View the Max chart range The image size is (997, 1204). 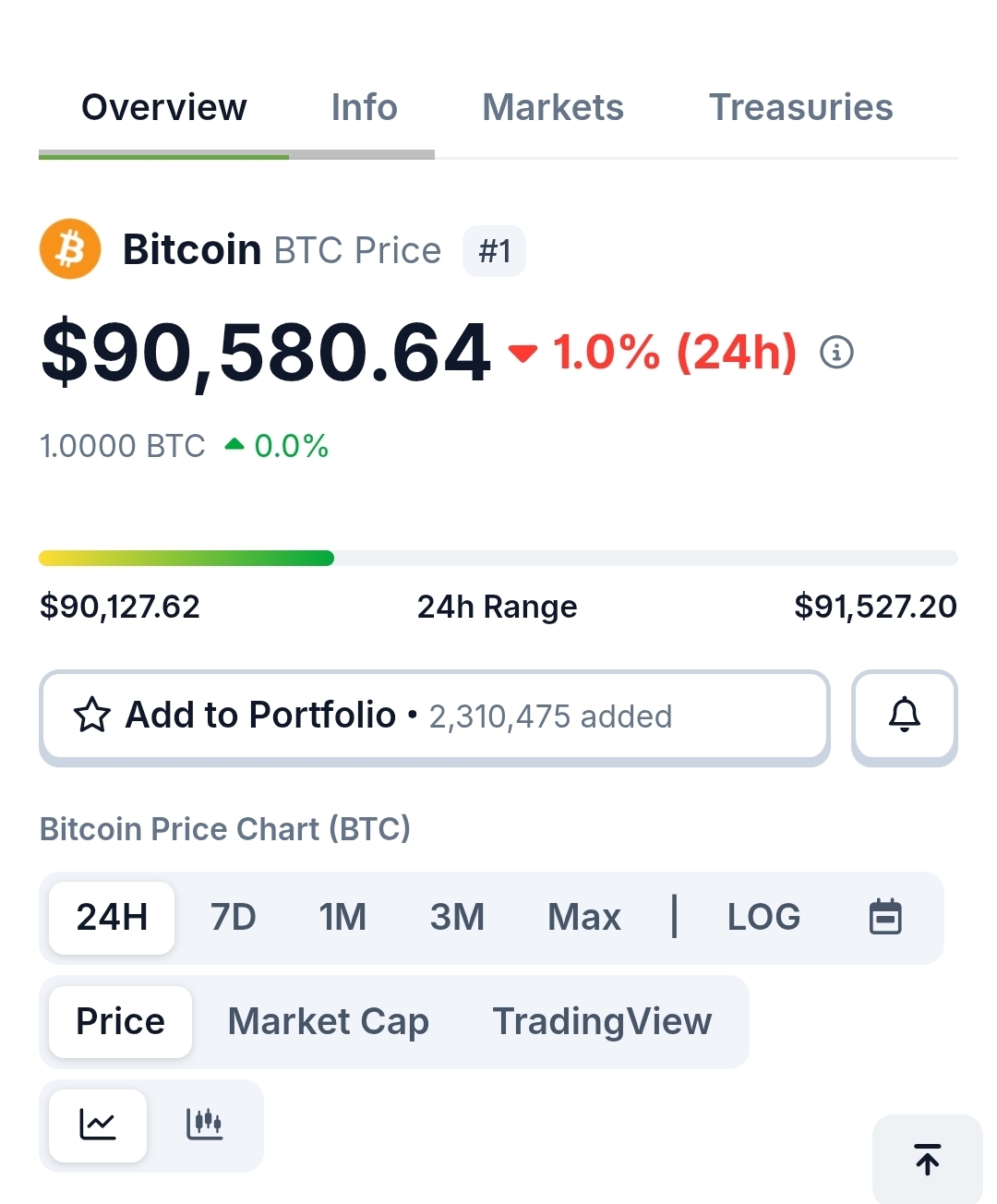point(583,918)
